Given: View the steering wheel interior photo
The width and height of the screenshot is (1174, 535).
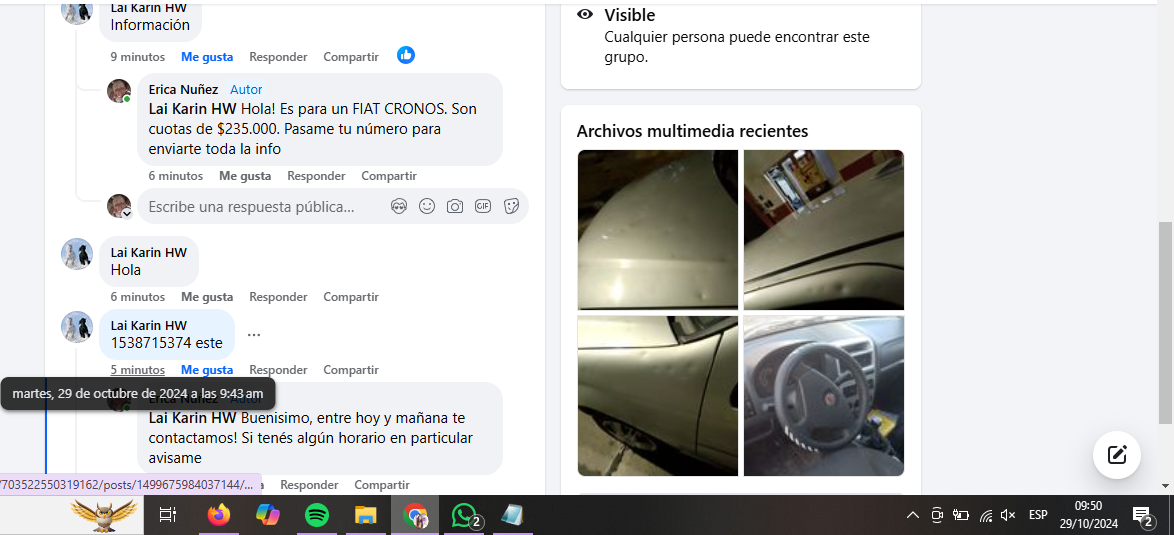Looking at the screenshot, I should coord(823,396).
